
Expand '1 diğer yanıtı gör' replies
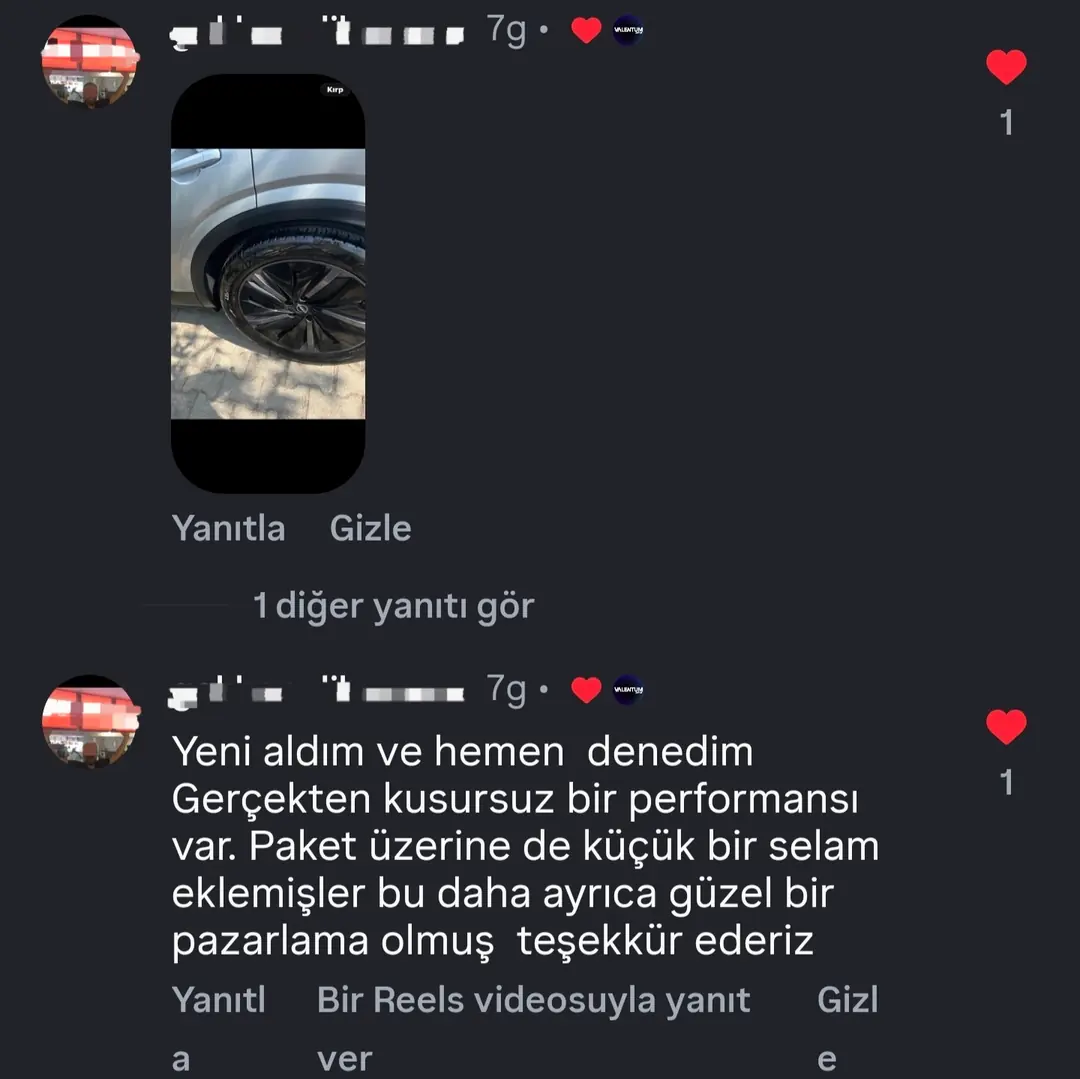click(x=393, y=606)
